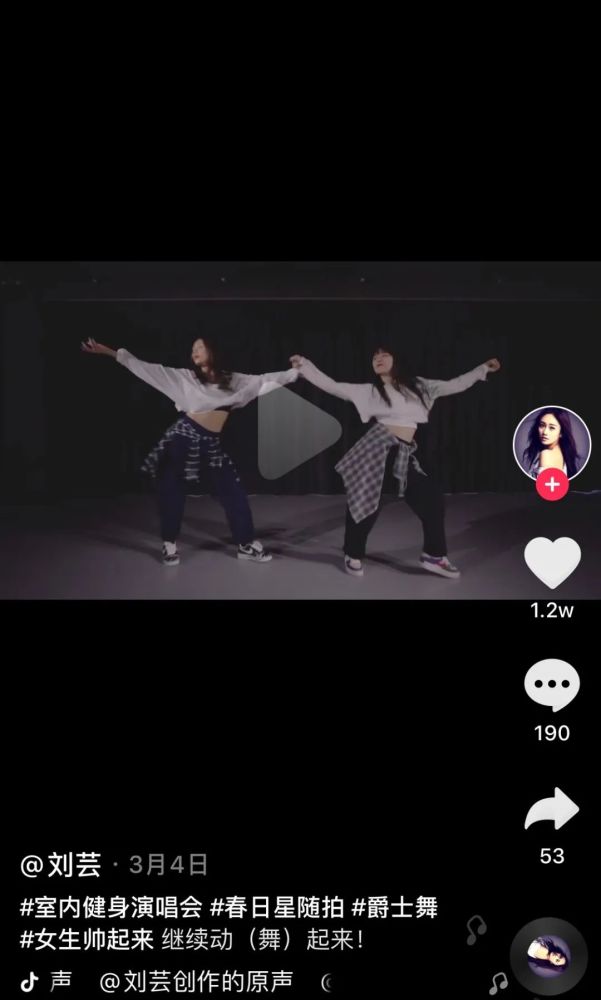Tap the spinning music disc icon
This screenshot has height=1000, width=601.
tap(548, 955)
